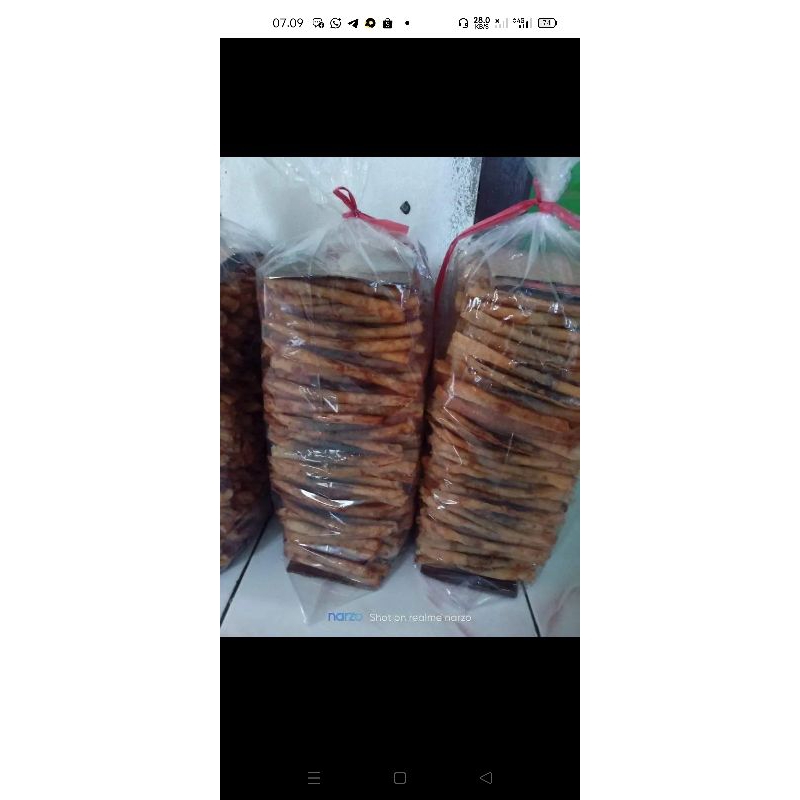Go back using the navigation bar
This screenshot has width=800, height=800.
(x=486, y=777)
